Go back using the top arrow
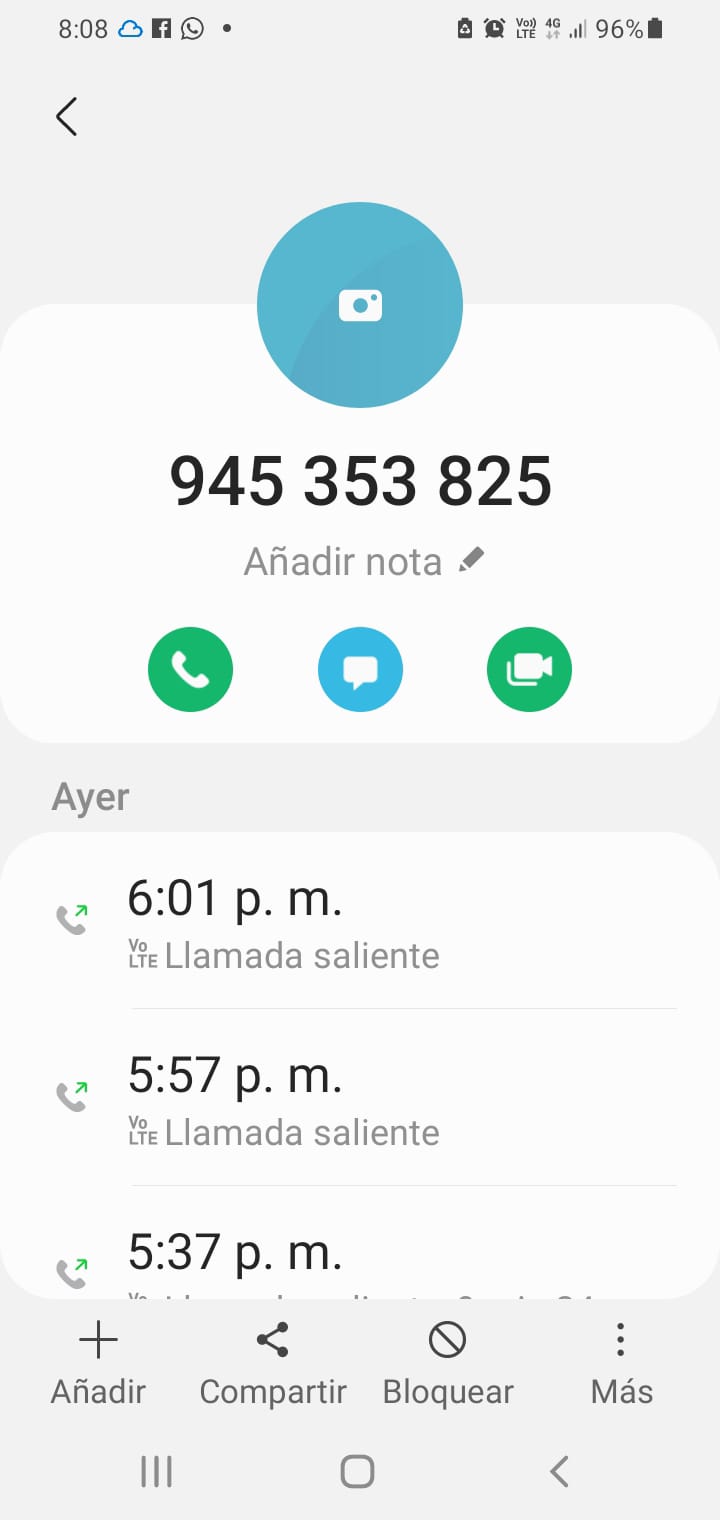The image size is (720, 1520). 67,117
